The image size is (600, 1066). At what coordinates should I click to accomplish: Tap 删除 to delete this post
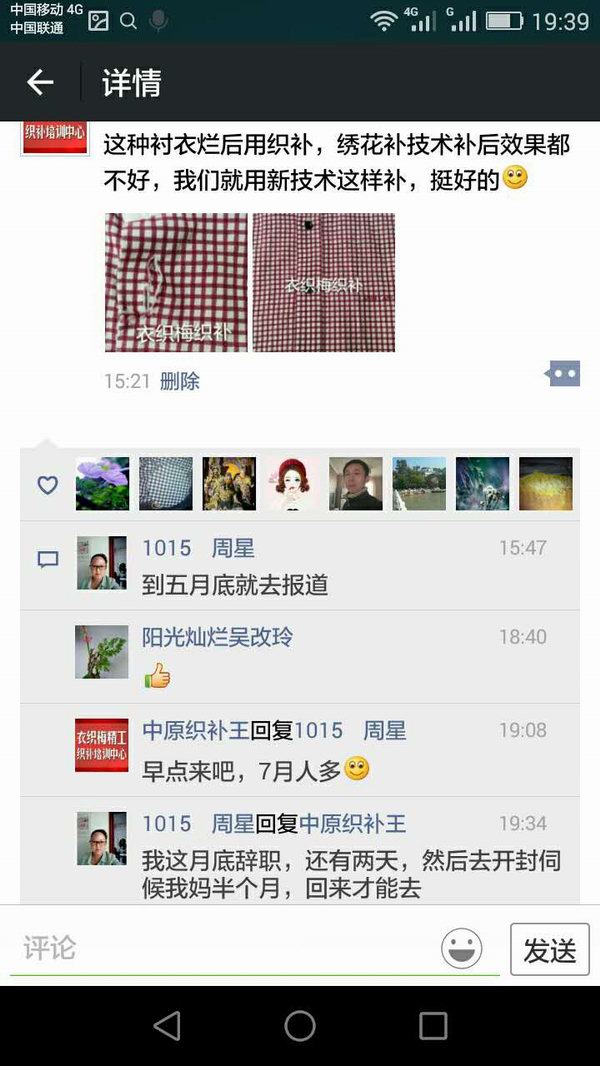pos(180,381)
